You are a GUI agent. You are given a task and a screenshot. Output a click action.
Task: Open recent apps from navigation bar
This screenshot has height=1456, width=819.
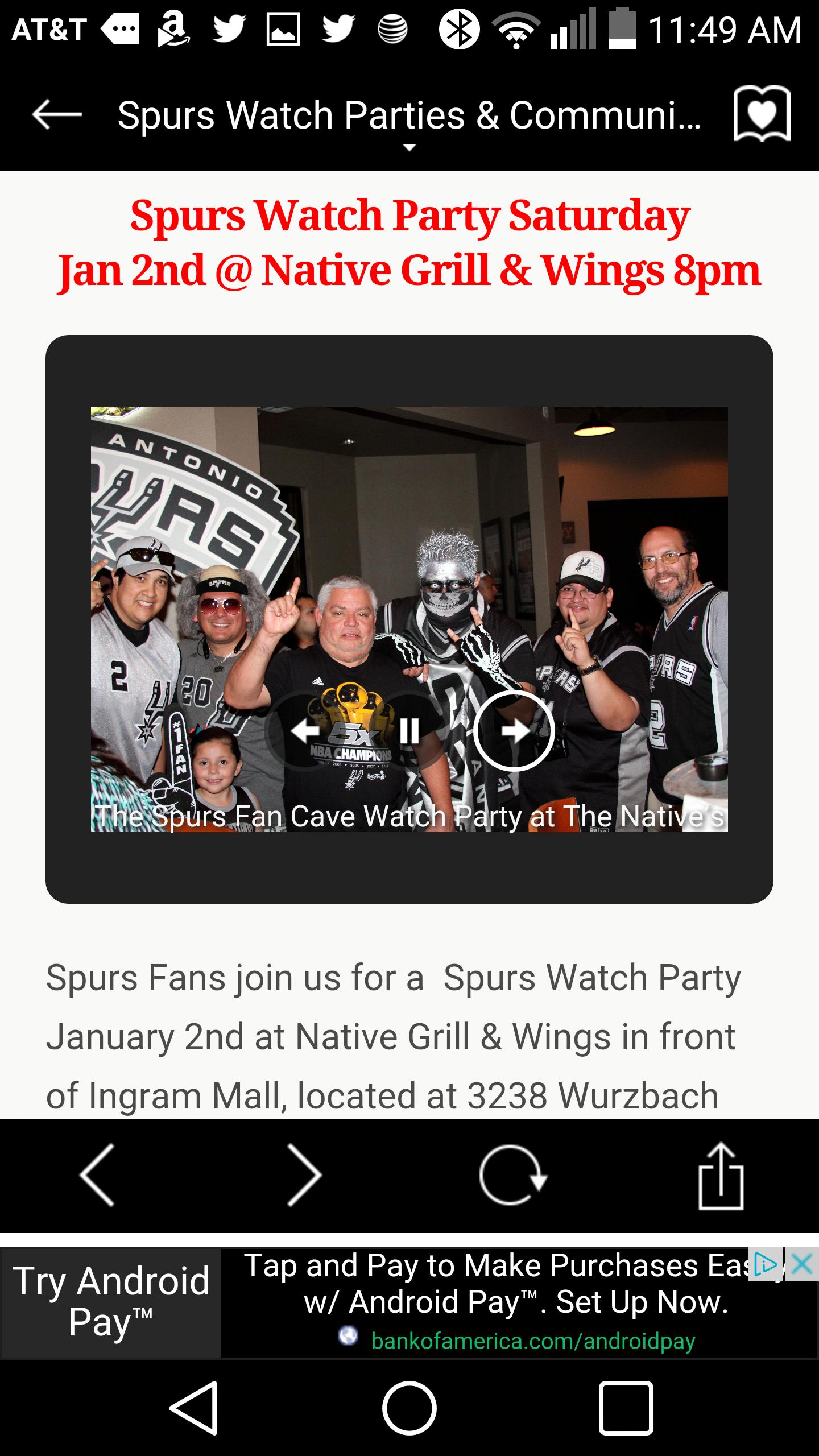[626, 1408]
